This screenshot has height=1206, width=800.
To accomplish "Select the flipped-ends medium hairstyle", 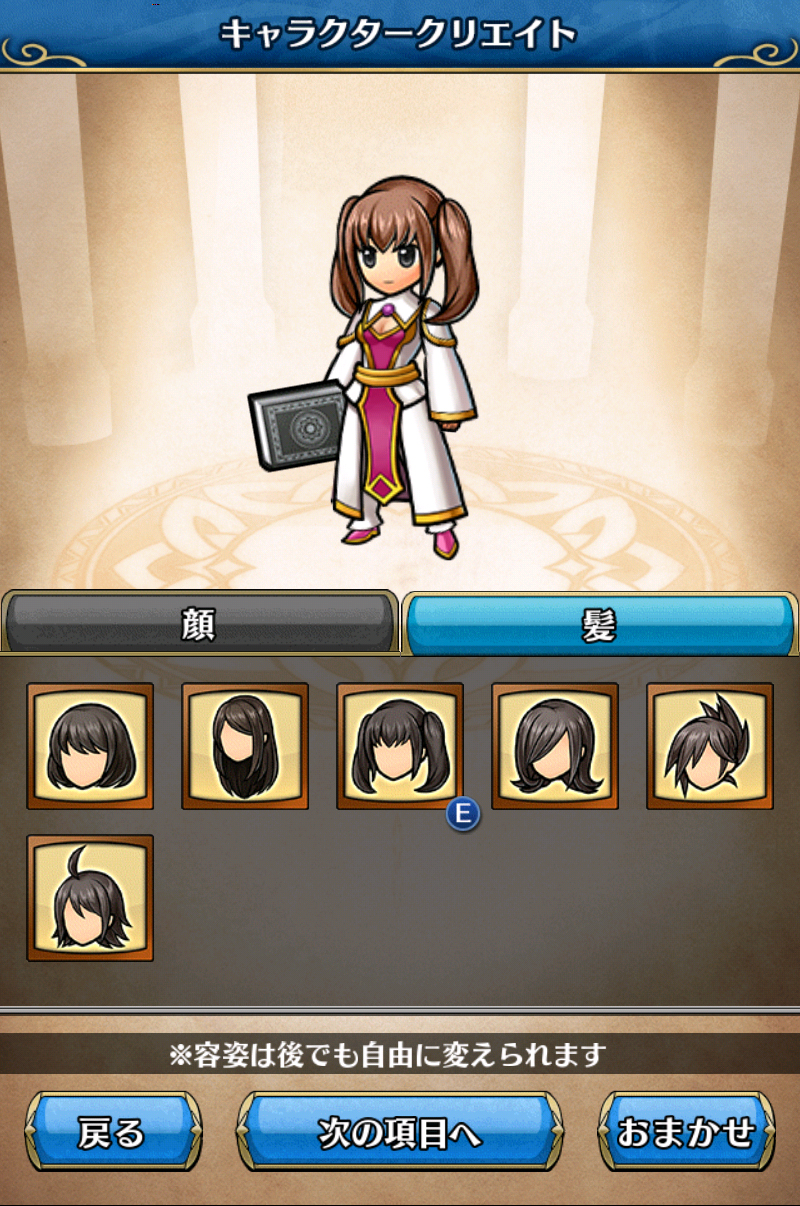I will tap(555, 746).
